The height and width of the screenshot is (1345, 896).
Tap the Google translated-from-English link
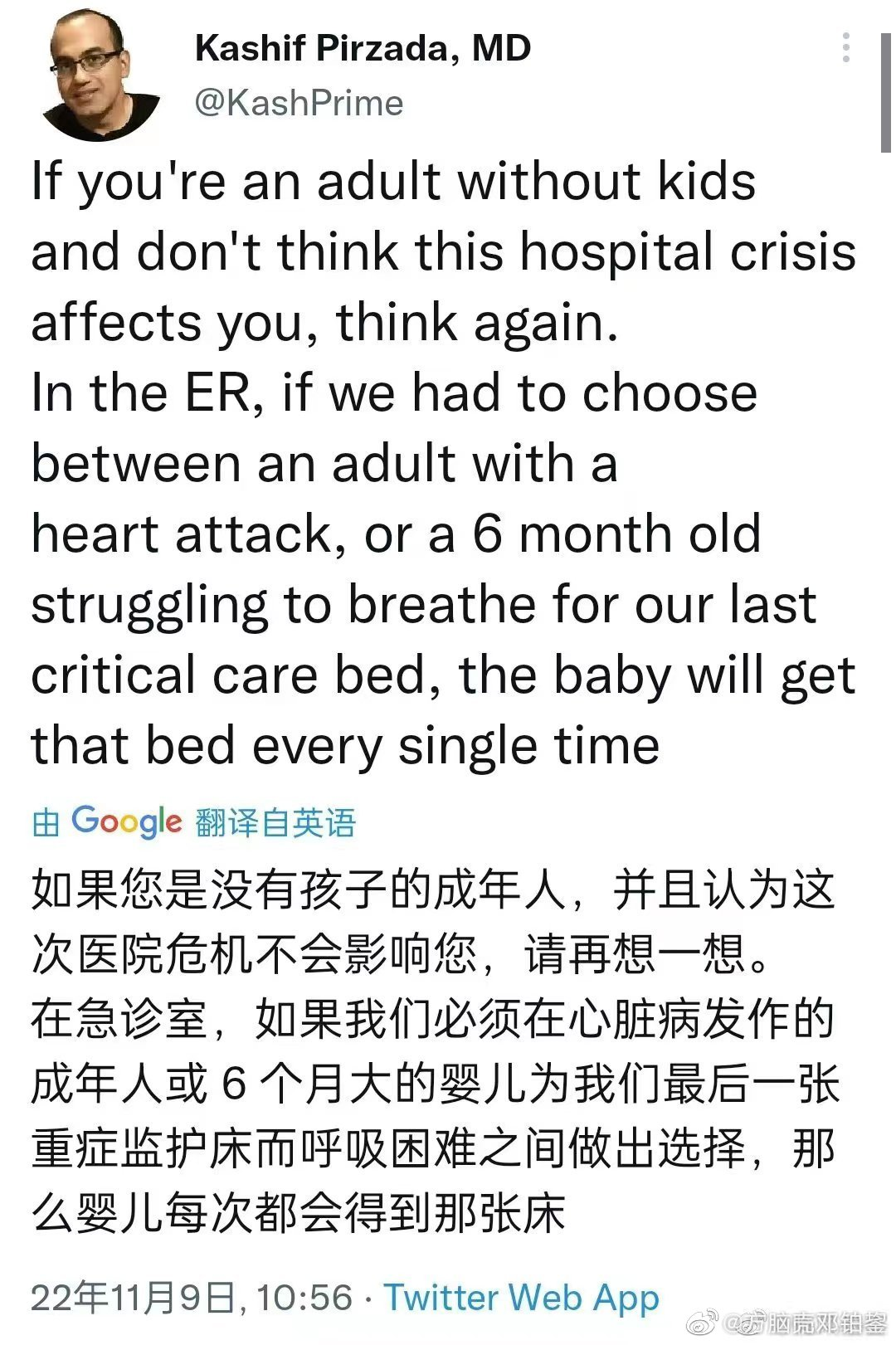coord(193,822)
